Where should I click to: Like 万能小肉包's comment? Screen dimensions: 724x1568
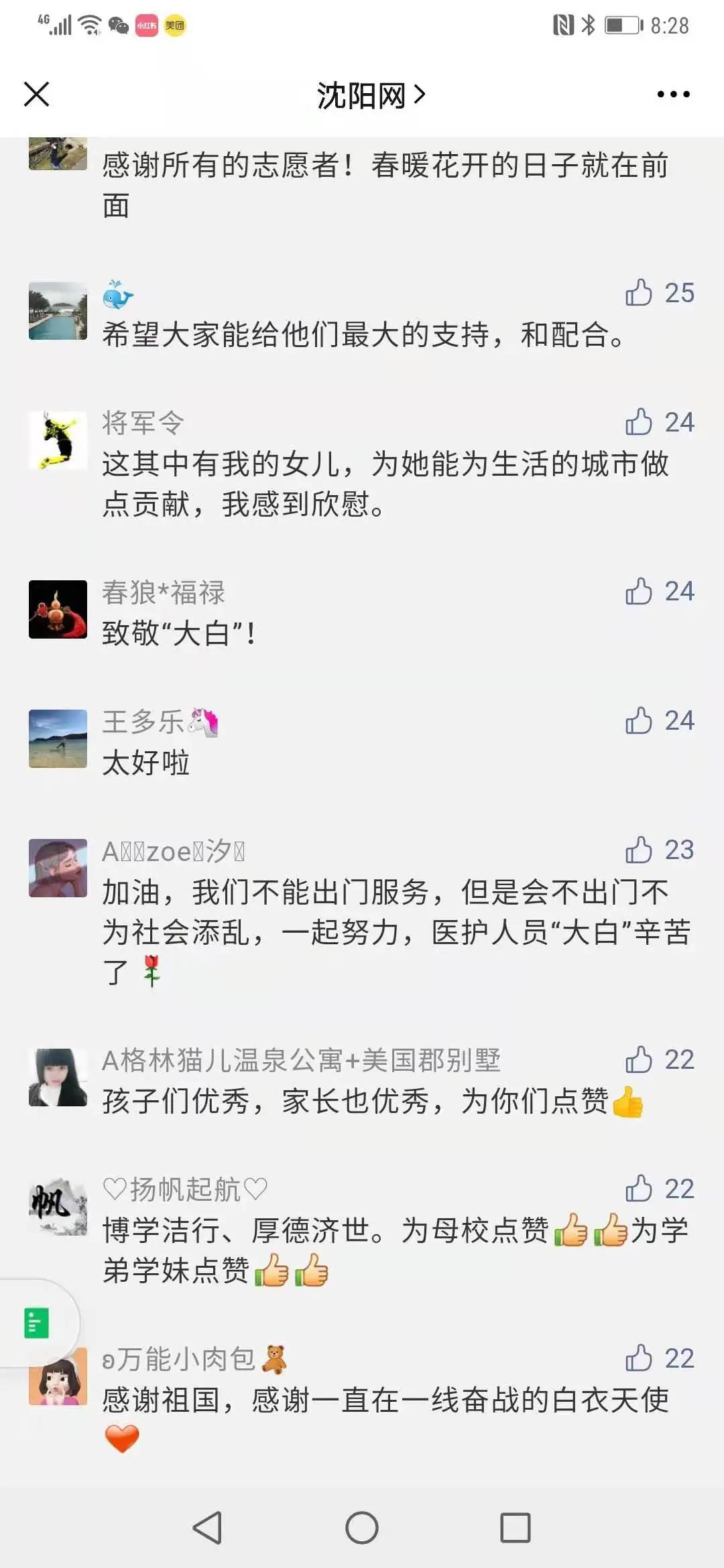639,1359
